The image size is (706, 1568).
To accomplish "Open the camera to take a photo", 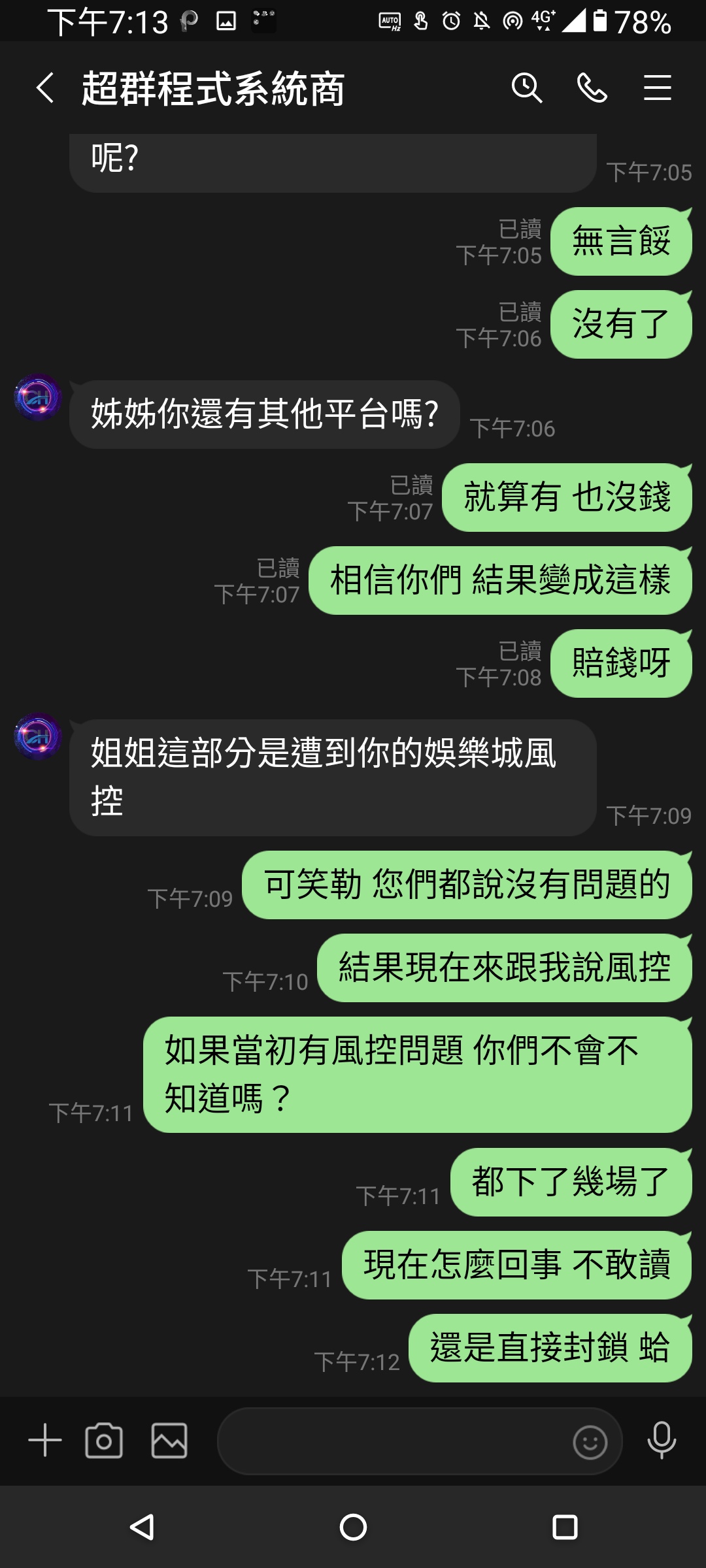I will (x=104, y=1440).
